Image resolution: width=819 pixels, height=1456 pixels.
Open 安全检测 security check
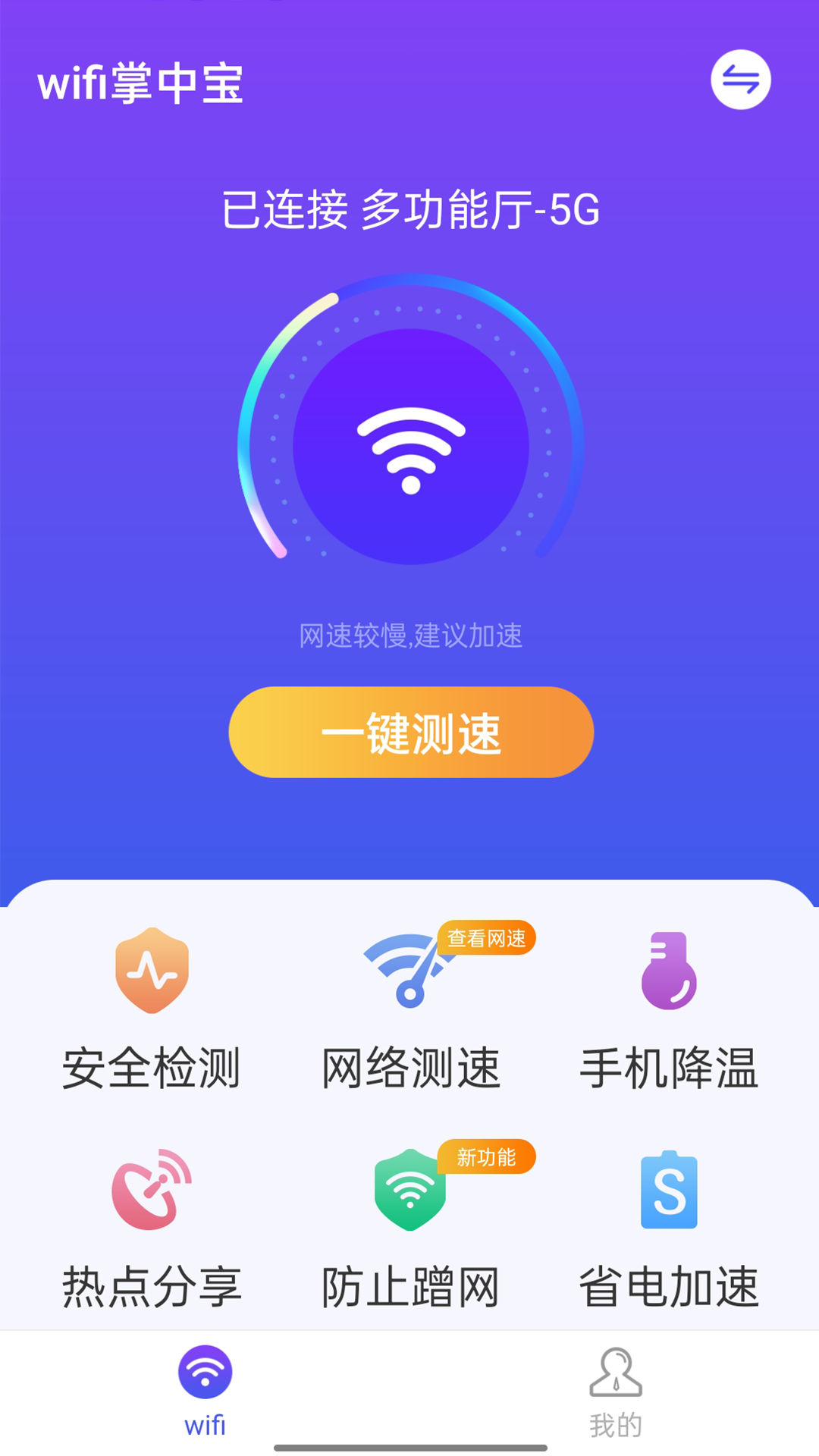coord(152,1009)
